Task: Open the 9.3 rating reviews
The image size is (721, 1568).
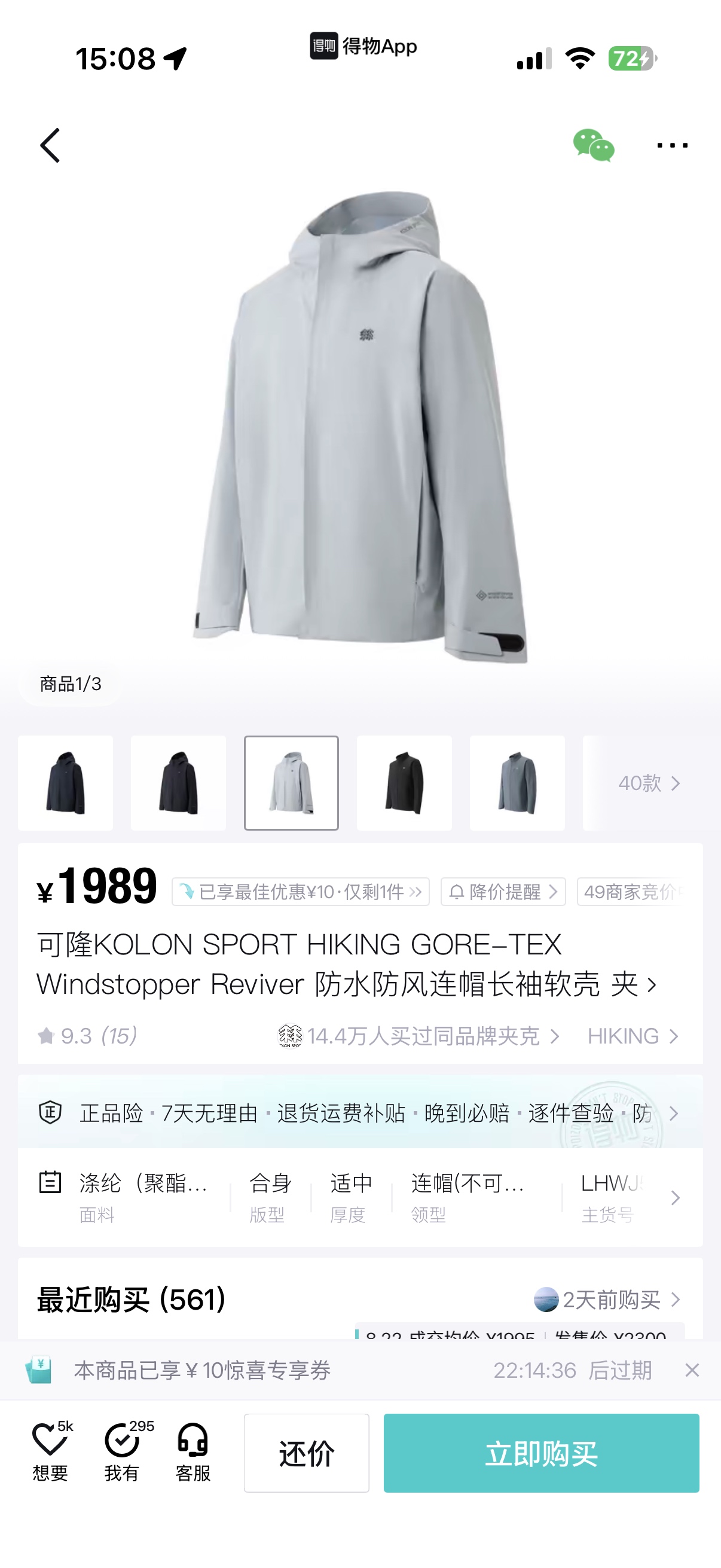Action: [87, 1036]
